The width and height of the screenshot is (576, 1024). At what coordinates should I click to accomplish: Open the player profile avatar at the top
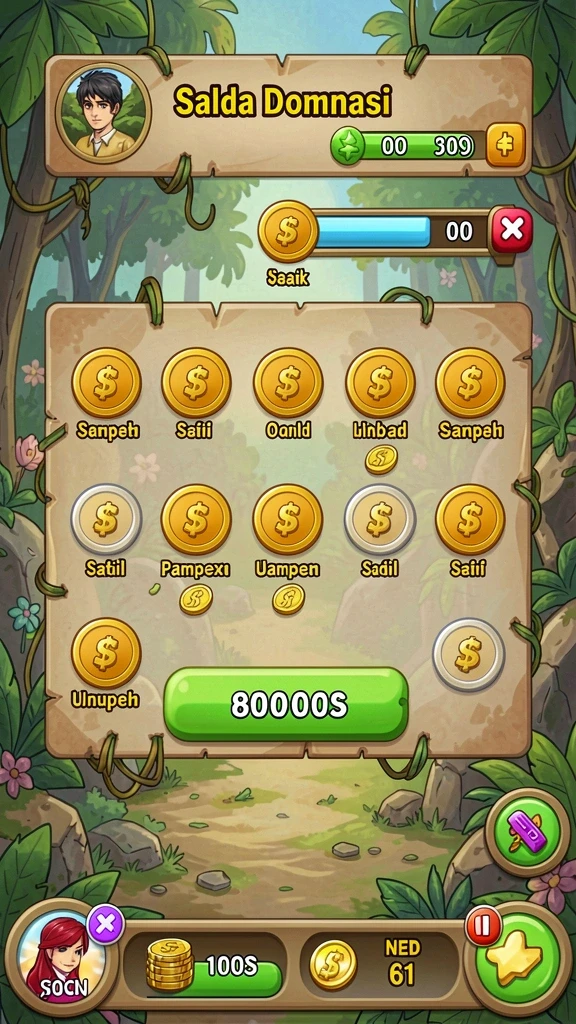tap(104, 112)
